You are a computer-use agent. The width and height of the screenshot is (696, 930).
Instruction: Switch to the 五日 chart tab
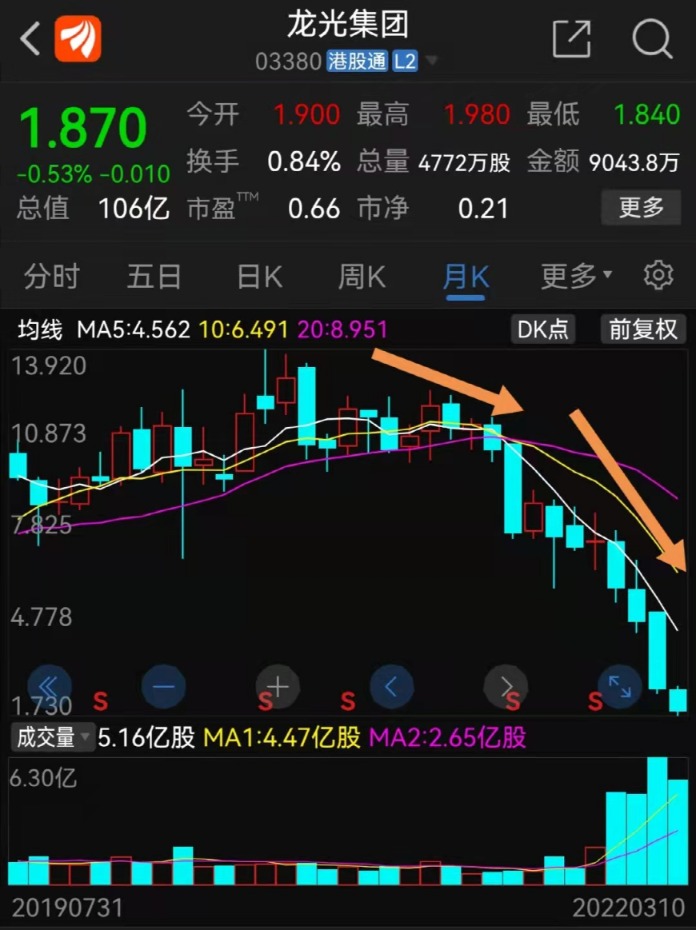coord(154,276)
